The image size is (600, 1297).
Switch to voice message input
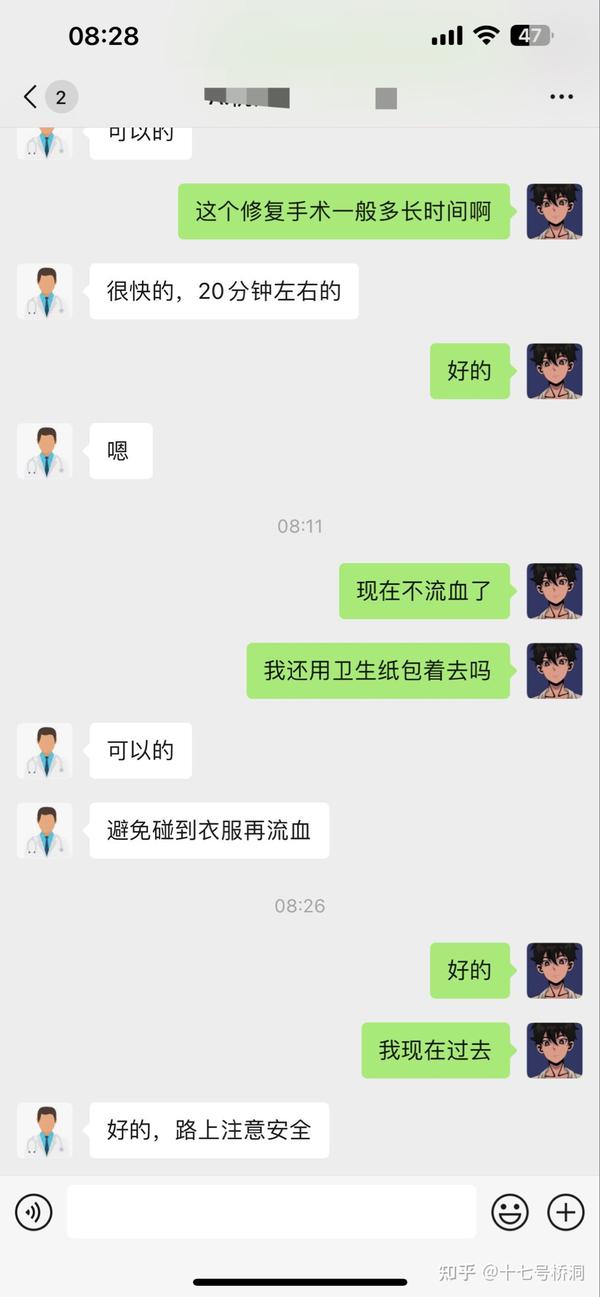point(33,1213)
